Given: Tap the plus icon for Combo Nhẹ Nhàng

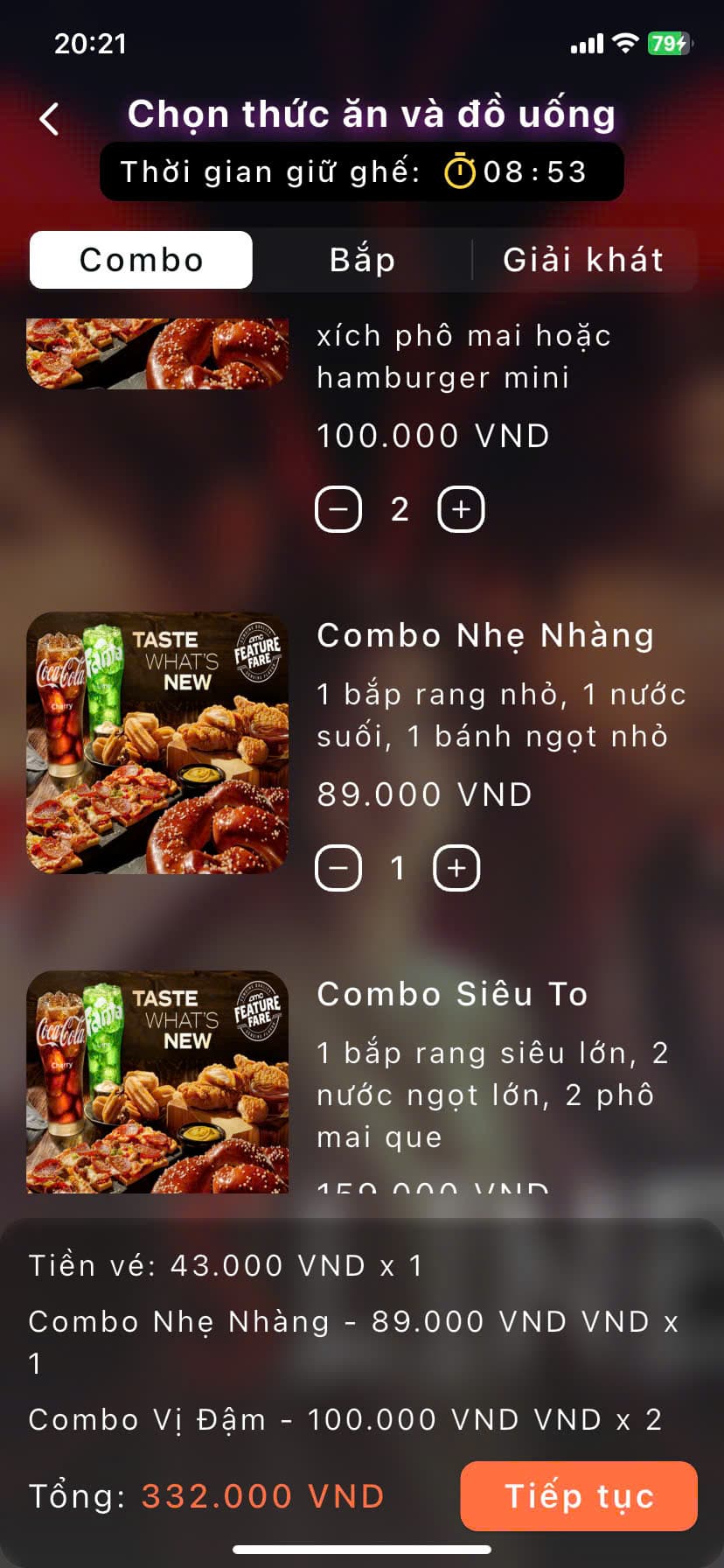Looking at the screenshot, I should [x=456, y=868].
